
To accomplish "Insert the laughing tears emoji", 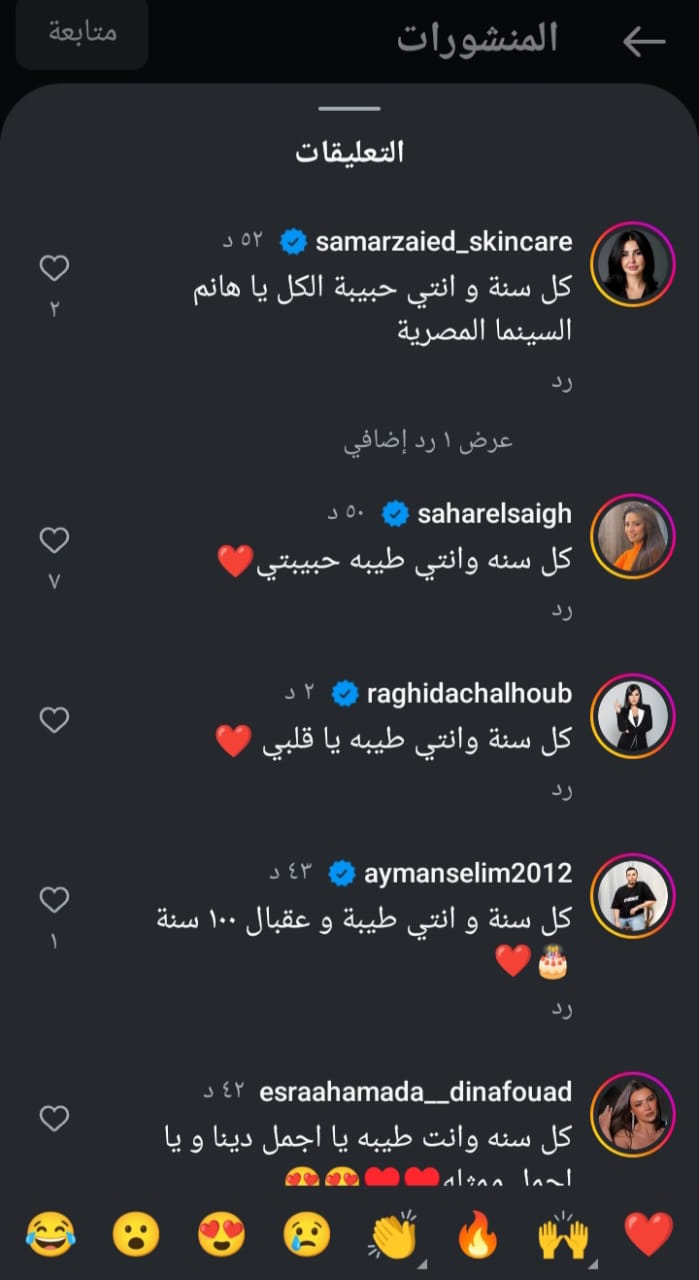I will click(x=50, y=1234).
